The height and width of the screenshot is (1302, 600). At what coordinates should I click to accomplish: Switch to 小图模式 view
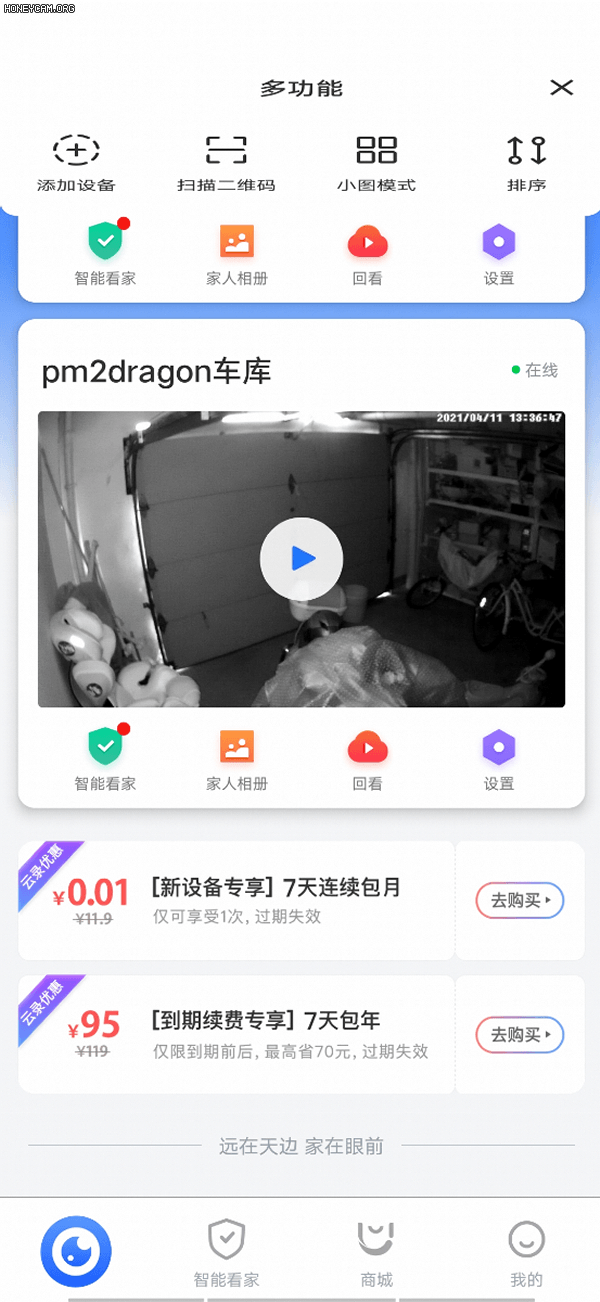[x=376, y=163]
